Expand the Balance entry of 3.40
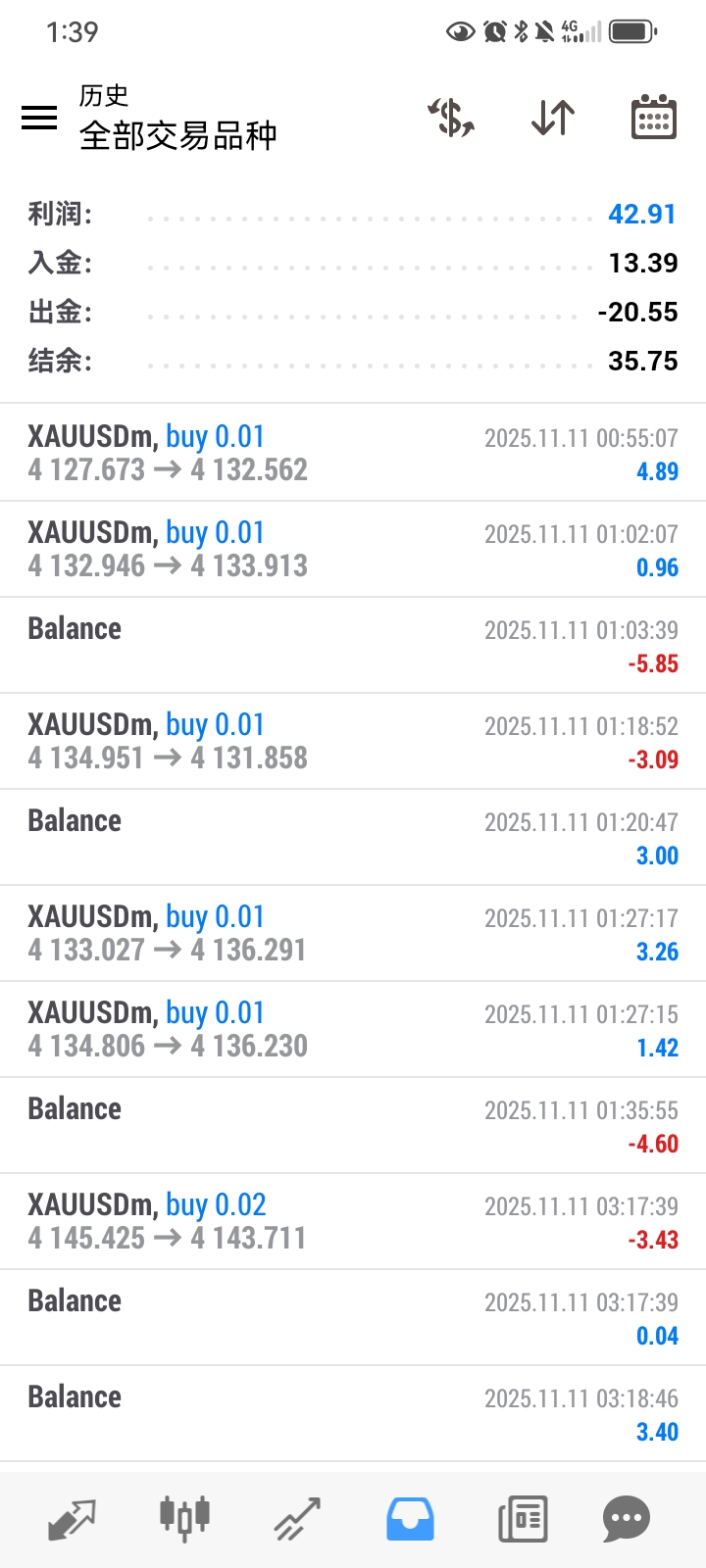The height and width of the screenshot is (1568, 706). [353, 1413]
